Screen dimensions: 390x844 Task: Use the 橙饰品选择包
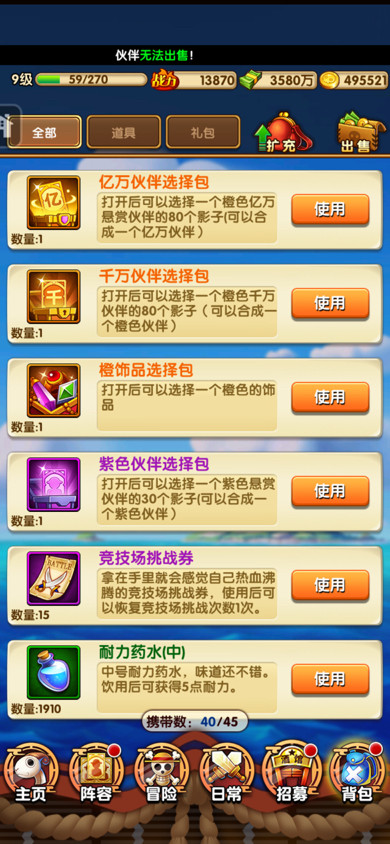click(330, 397)
